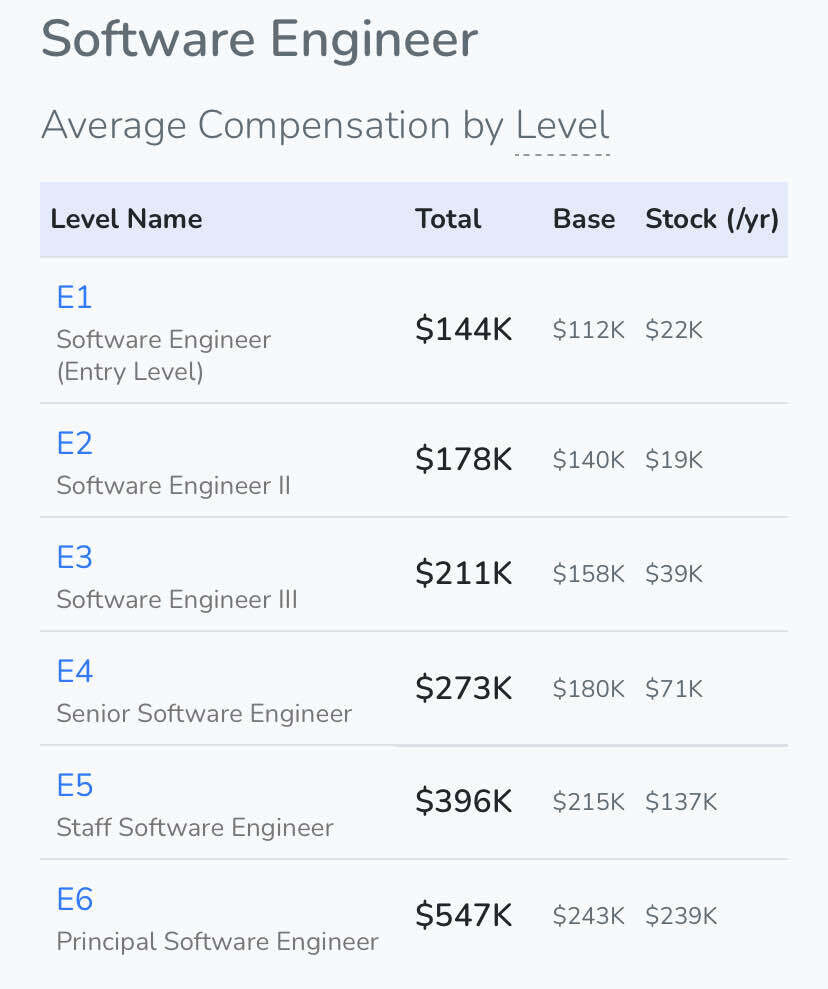Click the $144K total for E1
The width and height of the screenshot is (828, 989).
(x=465, y=328)
